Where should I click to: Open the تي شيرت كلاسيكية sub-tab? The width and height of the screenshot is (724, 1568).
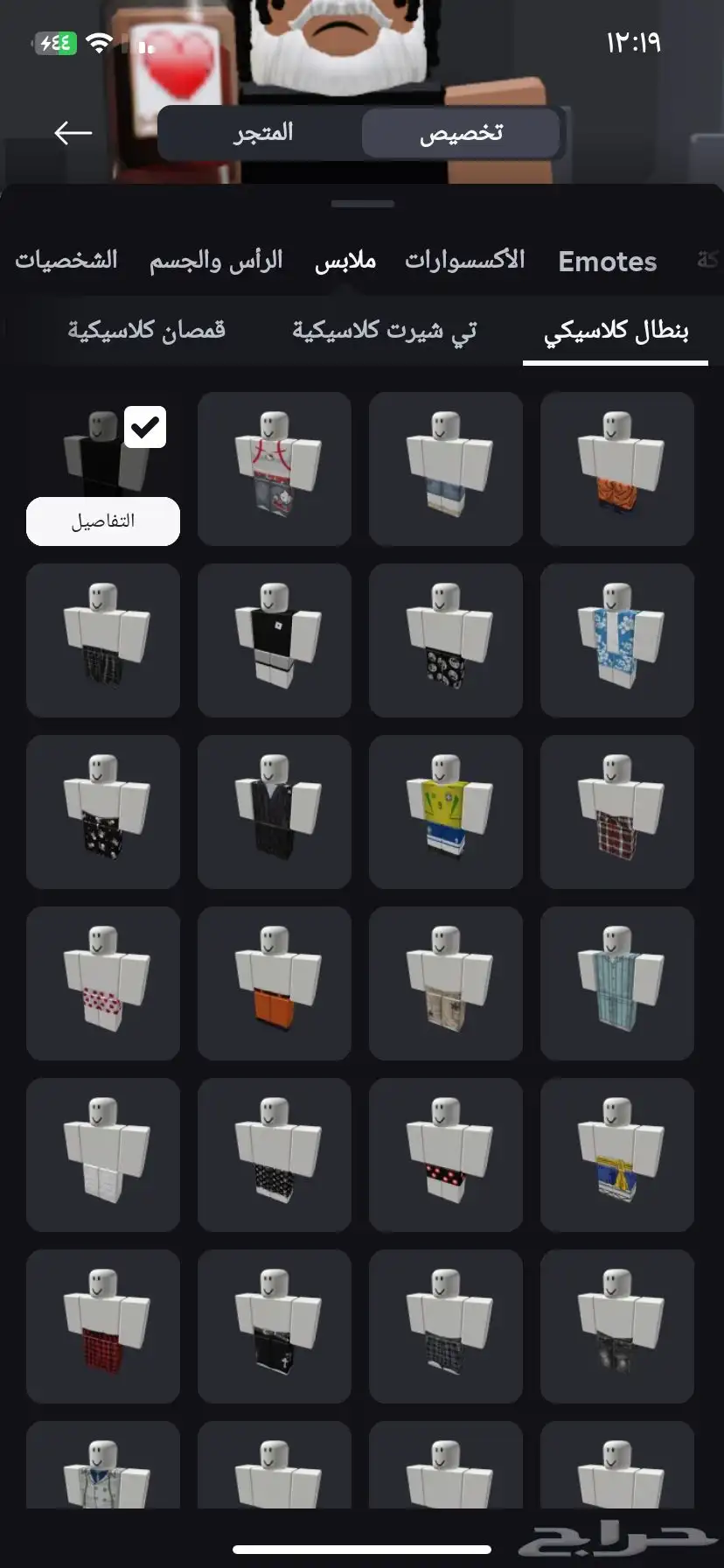[385, 331]
